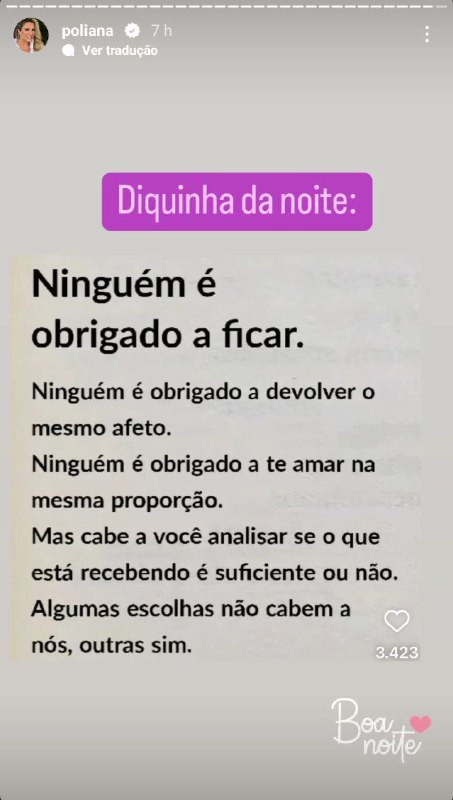Viewport: 453px width, 800px height.
Task: Tap Ver tradução to translate story
Action: [119, 51]
